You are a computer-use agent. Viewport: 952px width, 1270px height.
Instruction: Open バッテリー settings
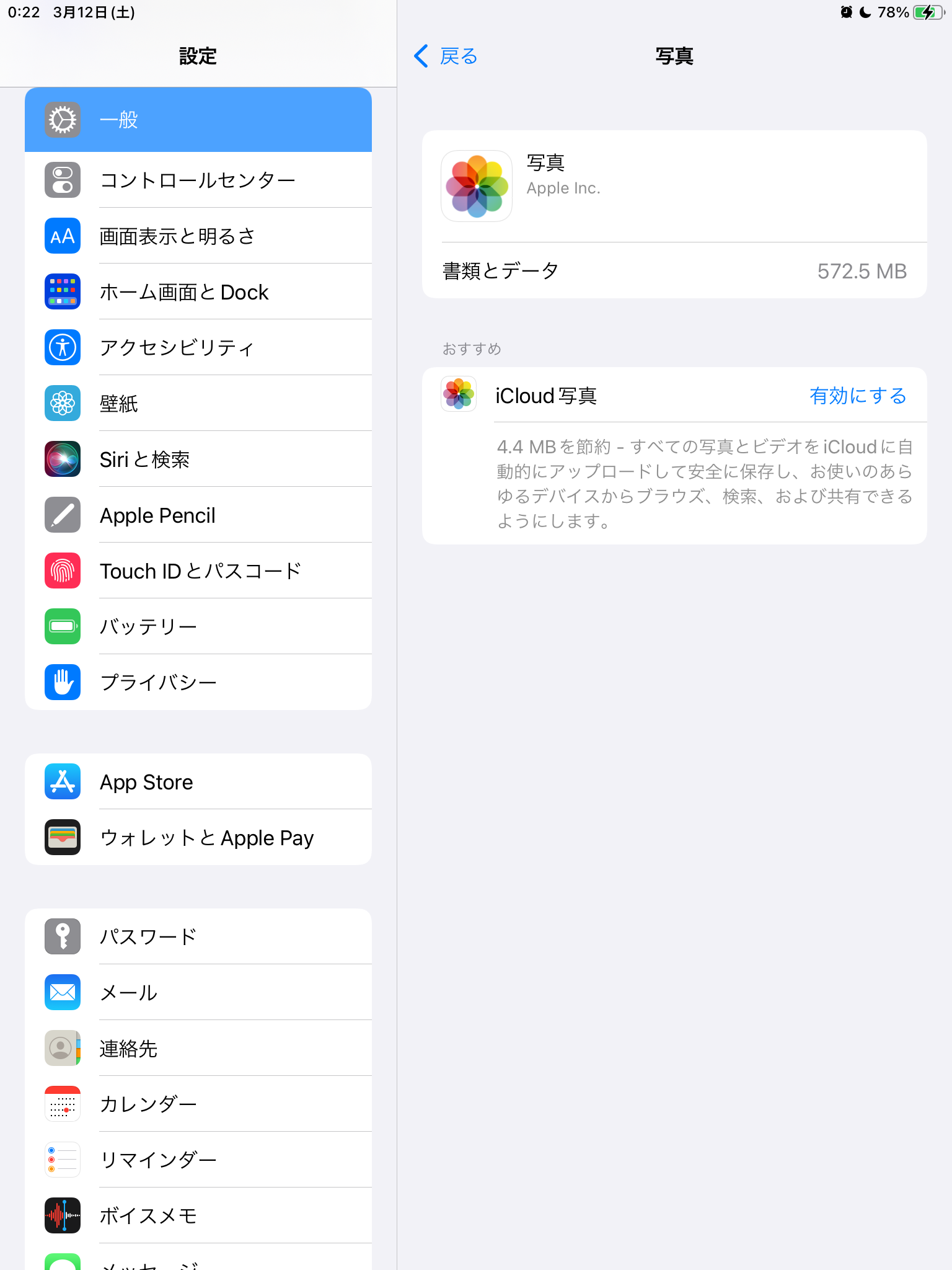point(198,627)
